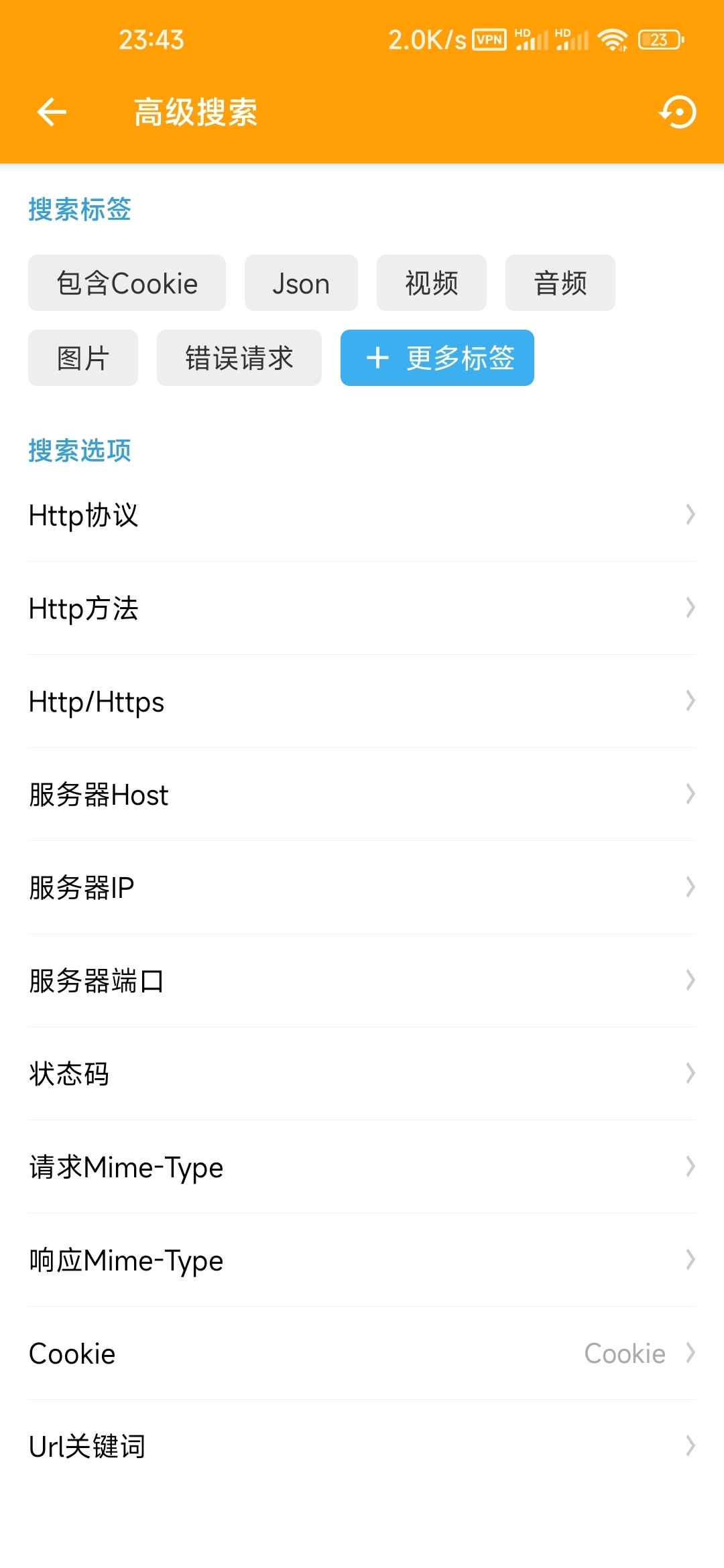Screen dimensions: 724x1568
Task: Pick the 错误请求 tag
Action: click(x=239, y=358)
